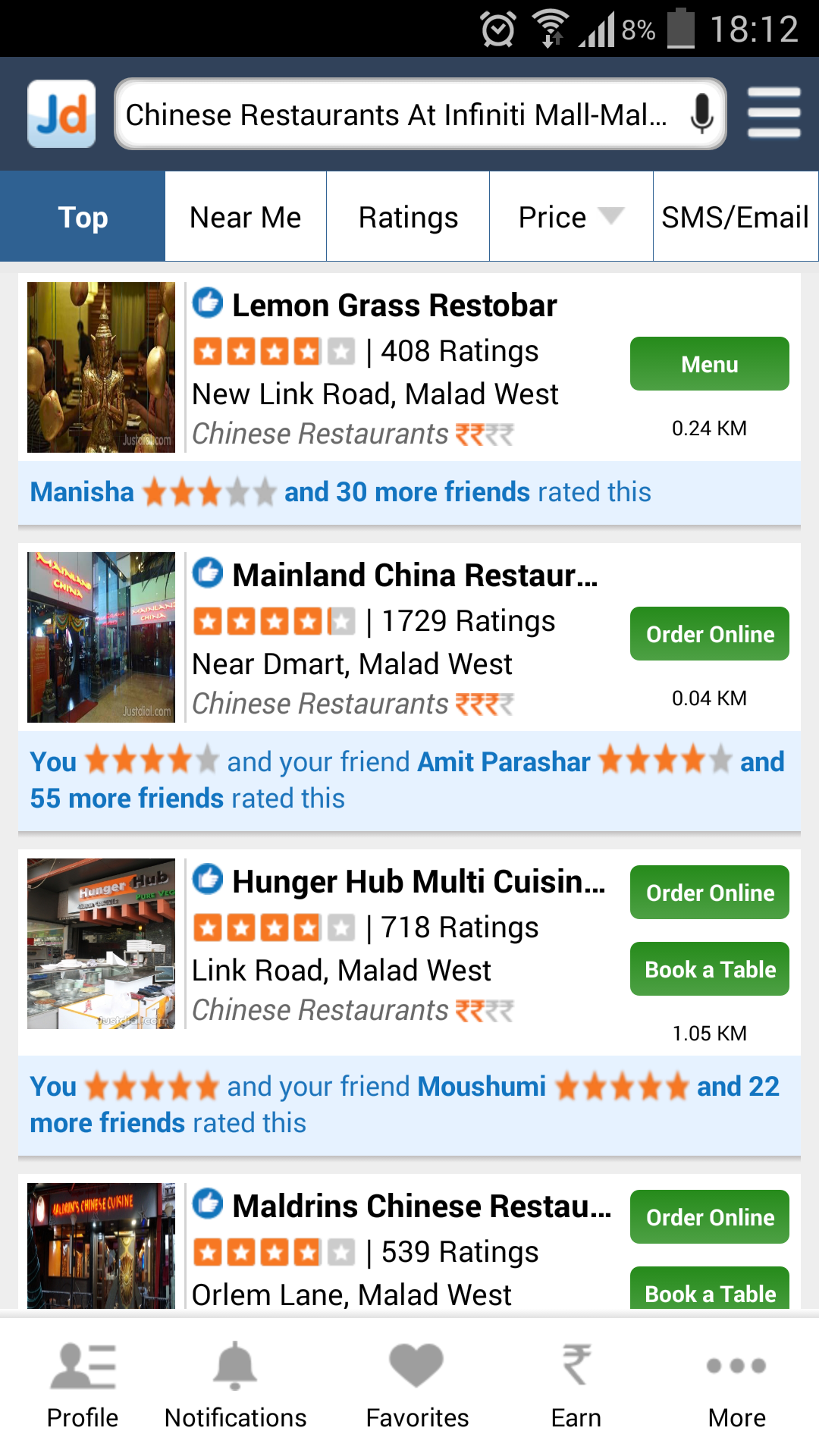
Task: Tap the verified badge next to Lemon Grass Restobar
Action: [x=207, y=305]
